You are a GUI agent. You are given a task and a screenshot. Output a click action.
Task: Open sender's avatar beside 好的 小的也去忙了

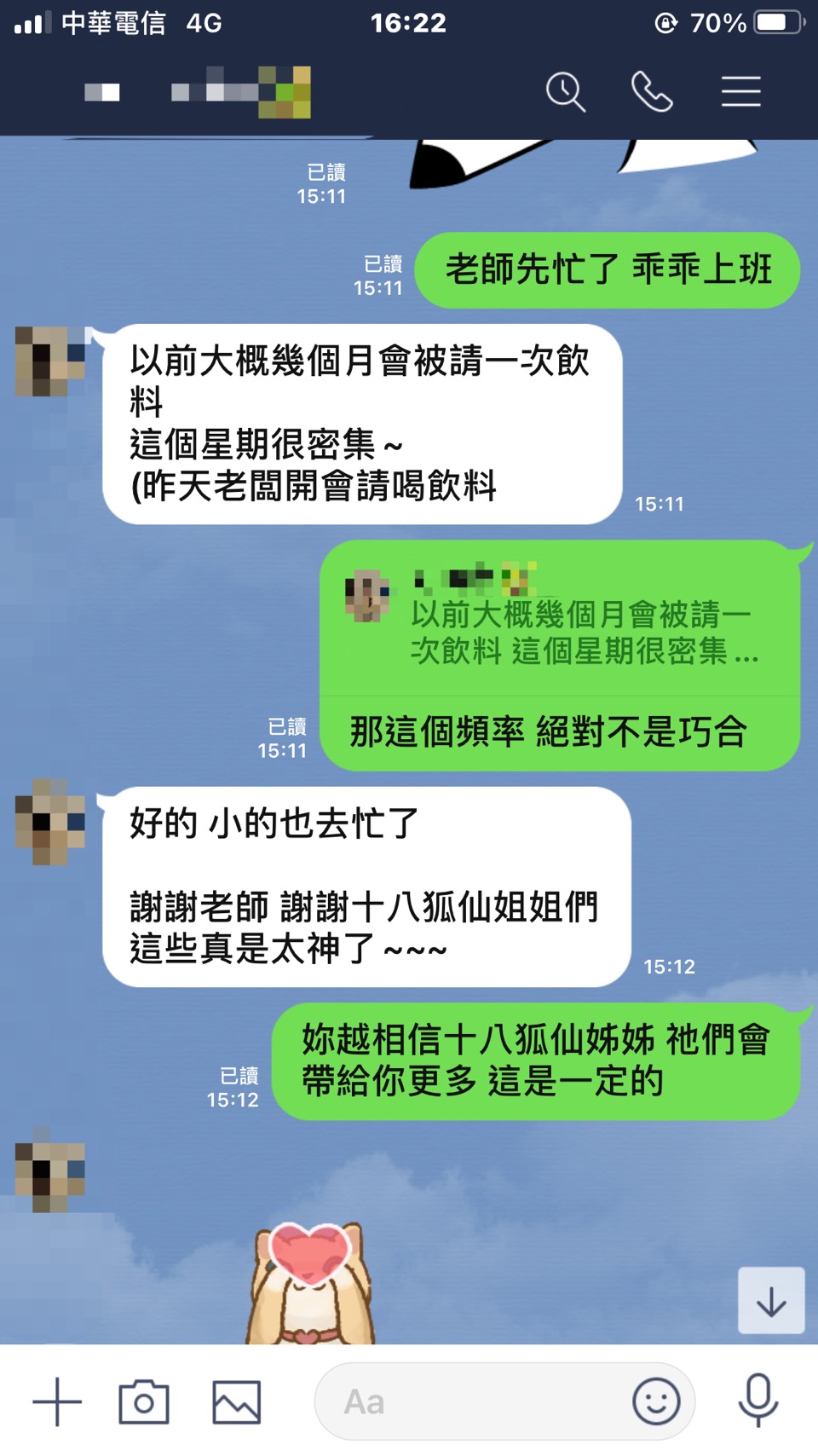(x=50, y=822)
